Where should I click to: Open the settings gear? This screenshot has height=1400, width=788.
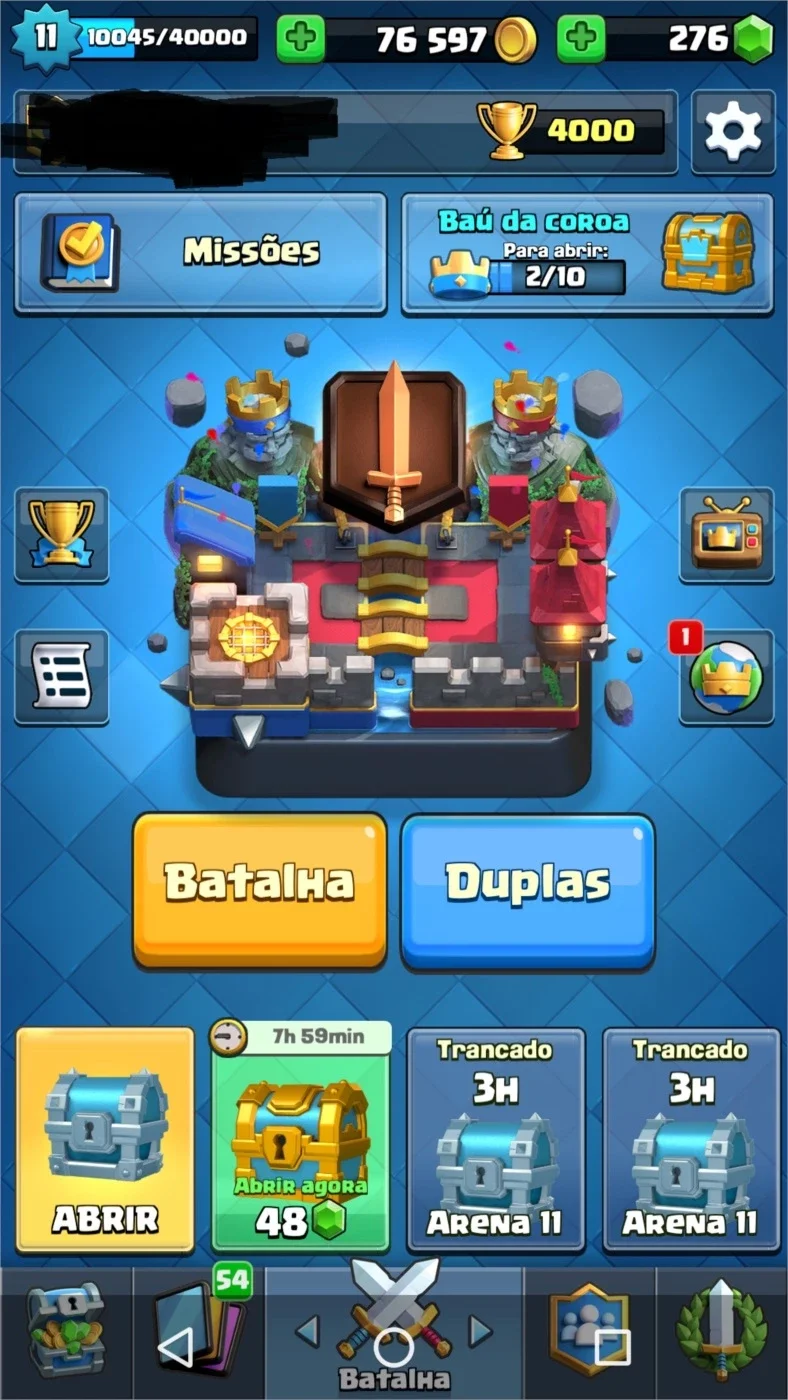click(733, 131)
